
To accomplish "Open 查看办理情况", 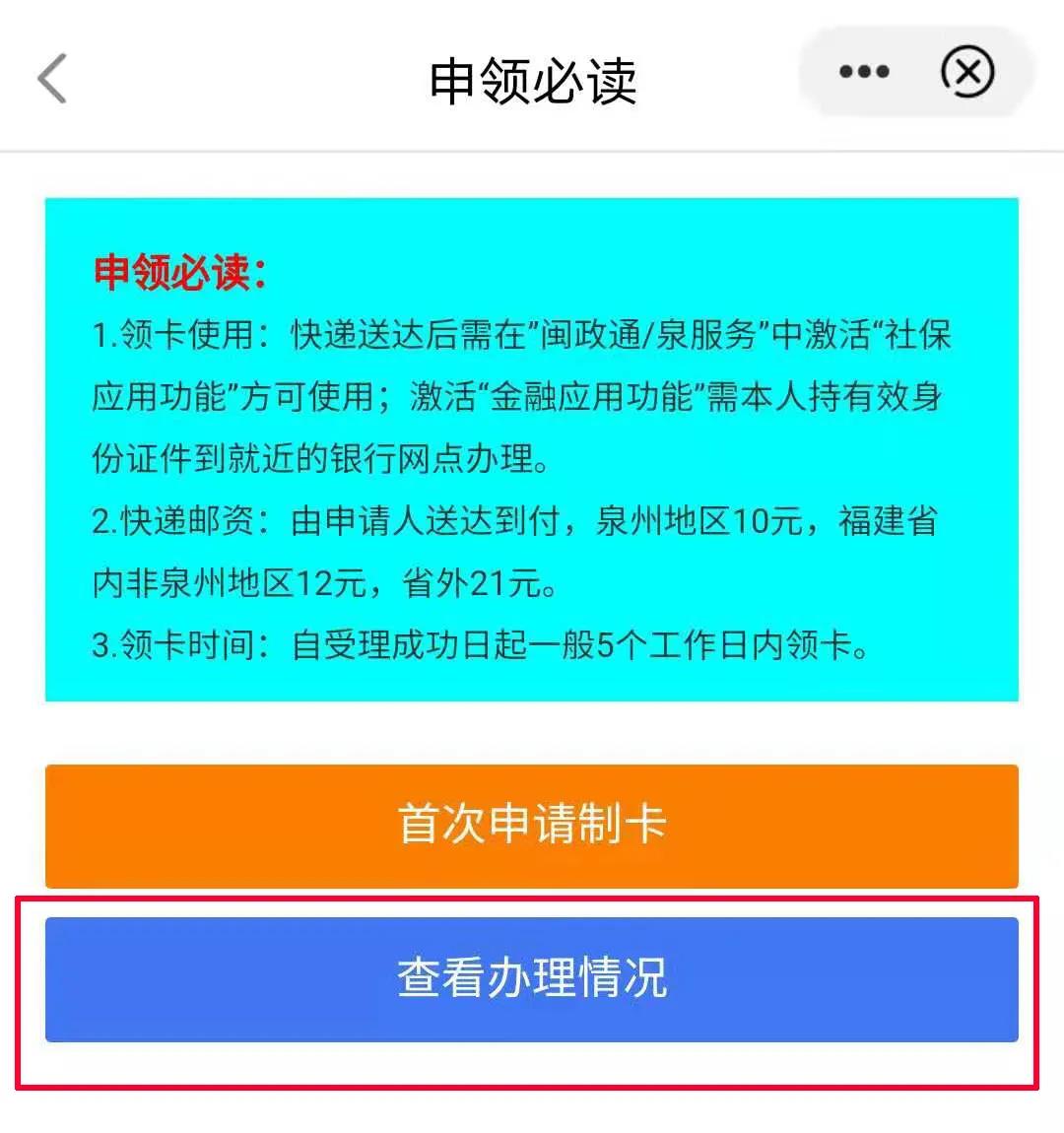I will (x=531, y=978).
